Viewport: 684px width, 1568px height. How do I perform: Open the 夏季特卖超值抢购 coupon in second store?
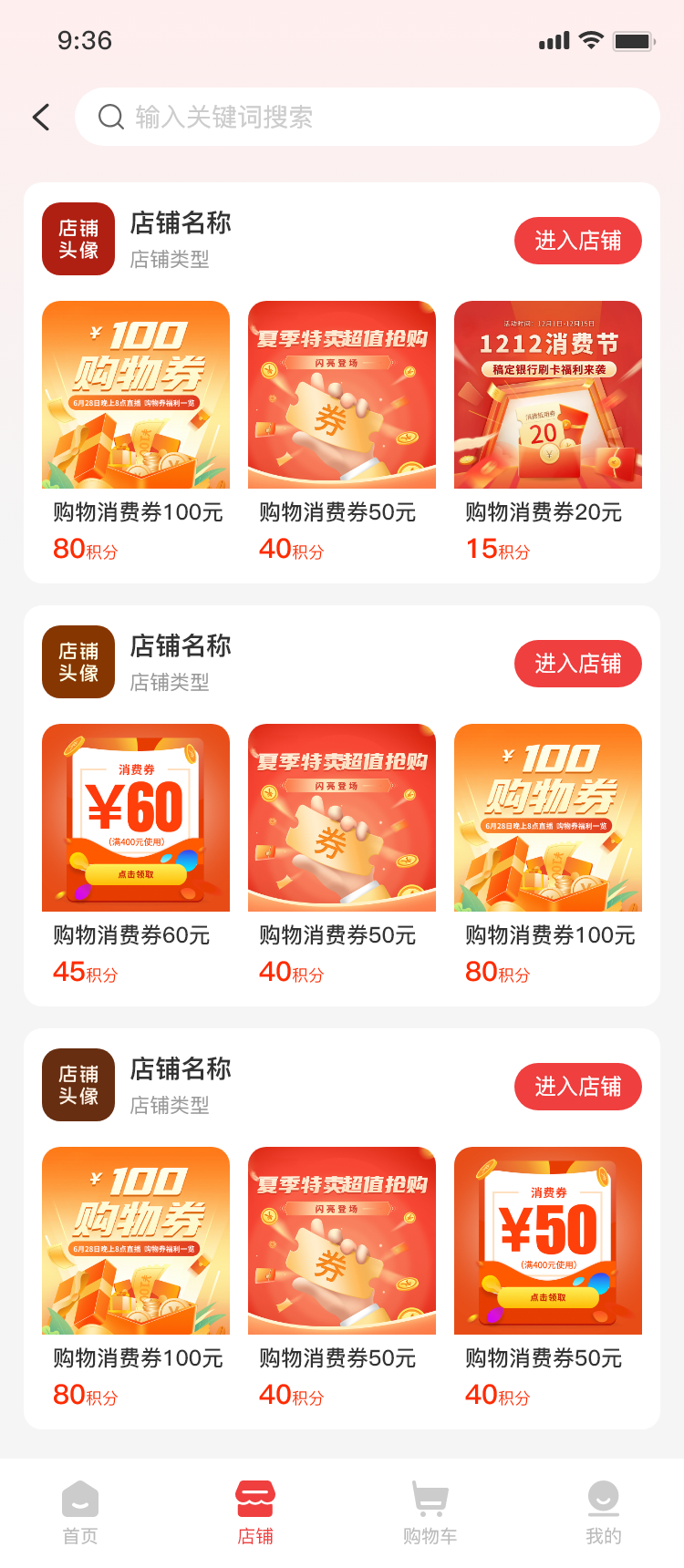point(341,817)
